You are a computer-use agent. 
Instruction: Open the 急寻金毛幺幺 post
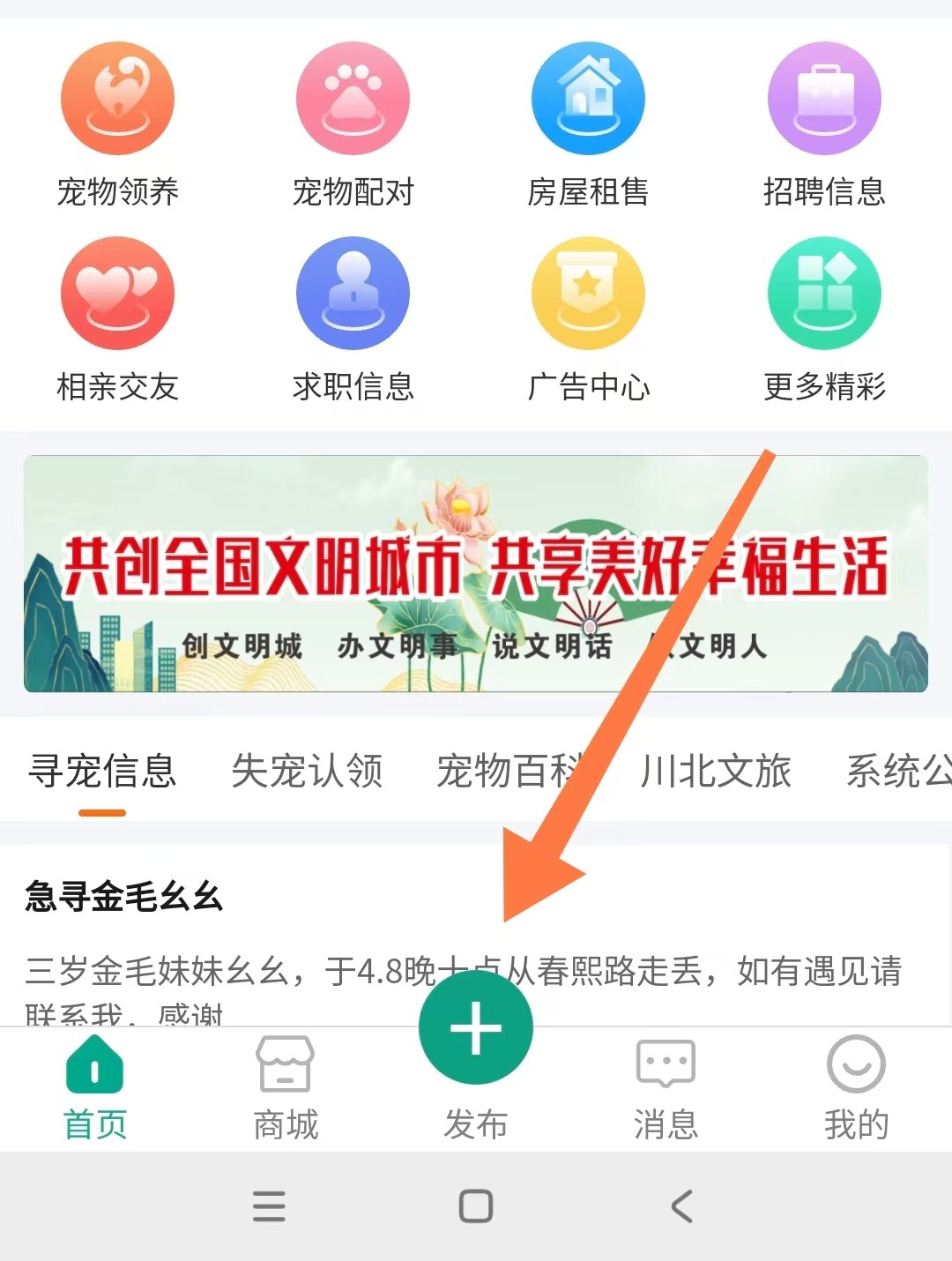123,897
